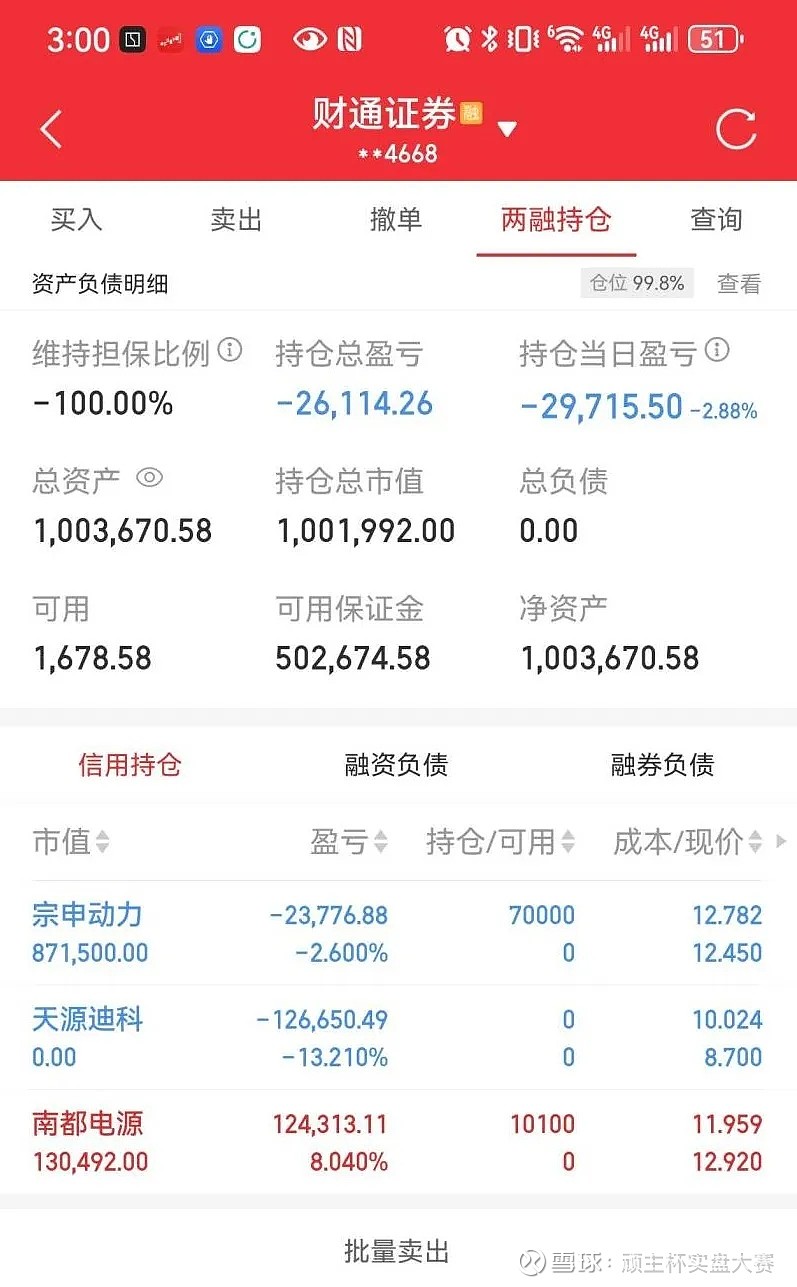Viewport: 797px width, 1287px height.
Task: Open the 南都电源 holding row
Action: pyautogui.click(x=397, y=1142)
